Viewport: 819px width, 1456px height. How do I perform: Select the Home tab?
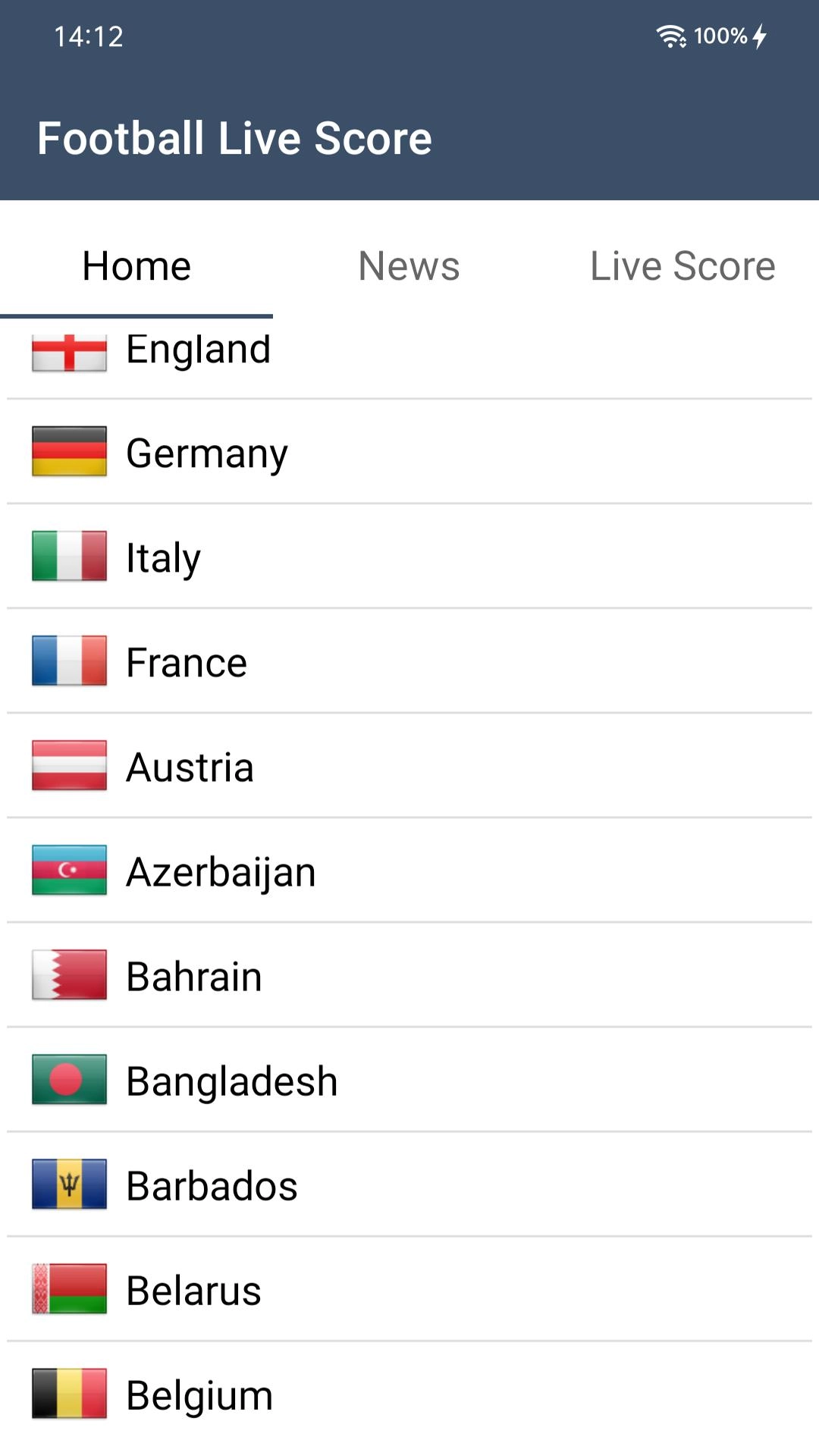click(136, 266)
